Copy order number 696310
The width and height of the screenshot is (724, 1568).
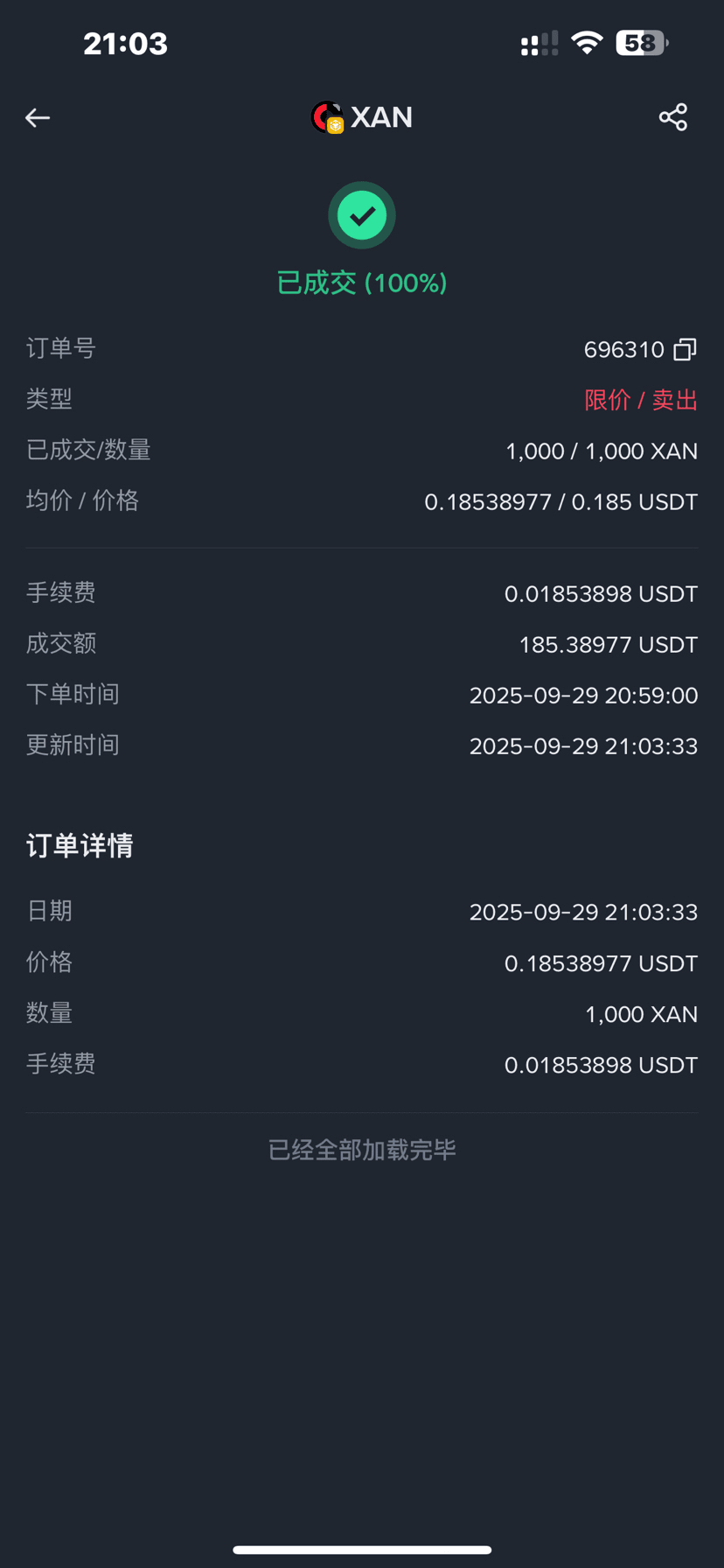pyautogui.click(x=685, y=349)
